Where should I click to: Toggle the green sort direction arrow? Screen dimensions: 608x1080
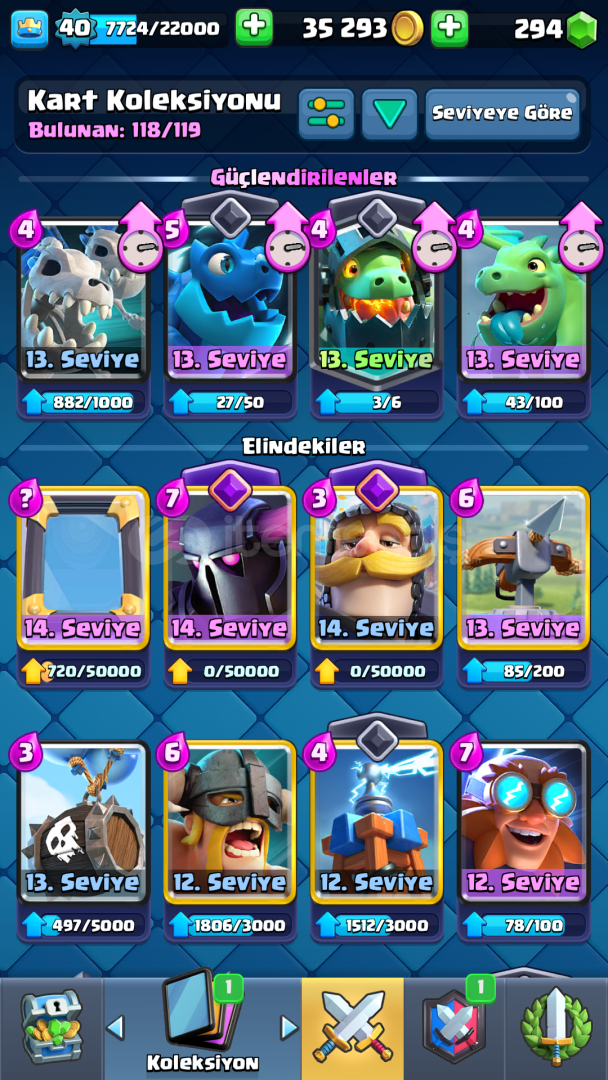[x=390, y=113]
